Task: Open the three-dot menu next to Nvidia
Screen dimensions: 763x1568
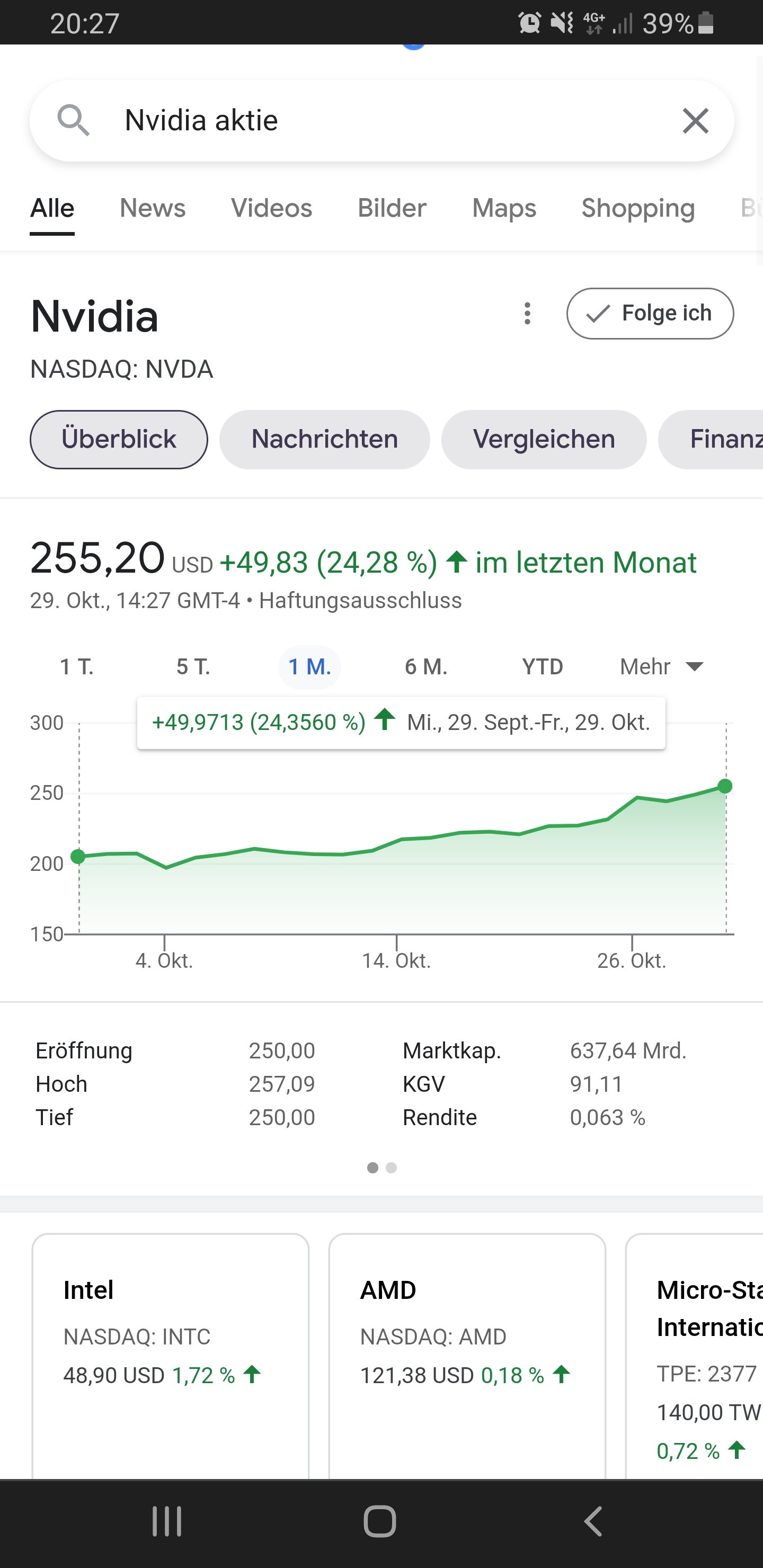Action: click(x=527, y=314)
